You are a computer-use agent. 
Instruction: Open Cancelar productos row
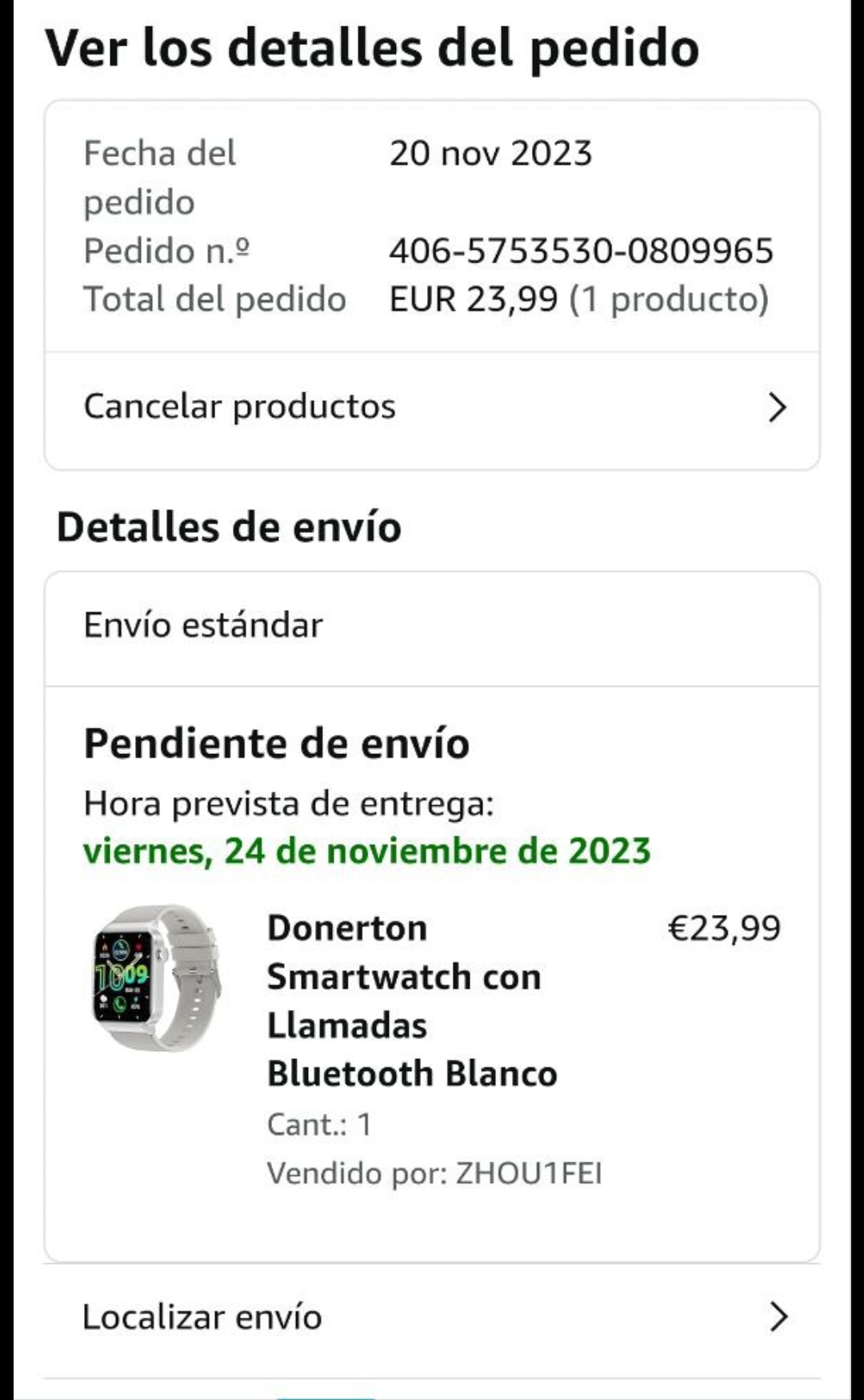432,407
